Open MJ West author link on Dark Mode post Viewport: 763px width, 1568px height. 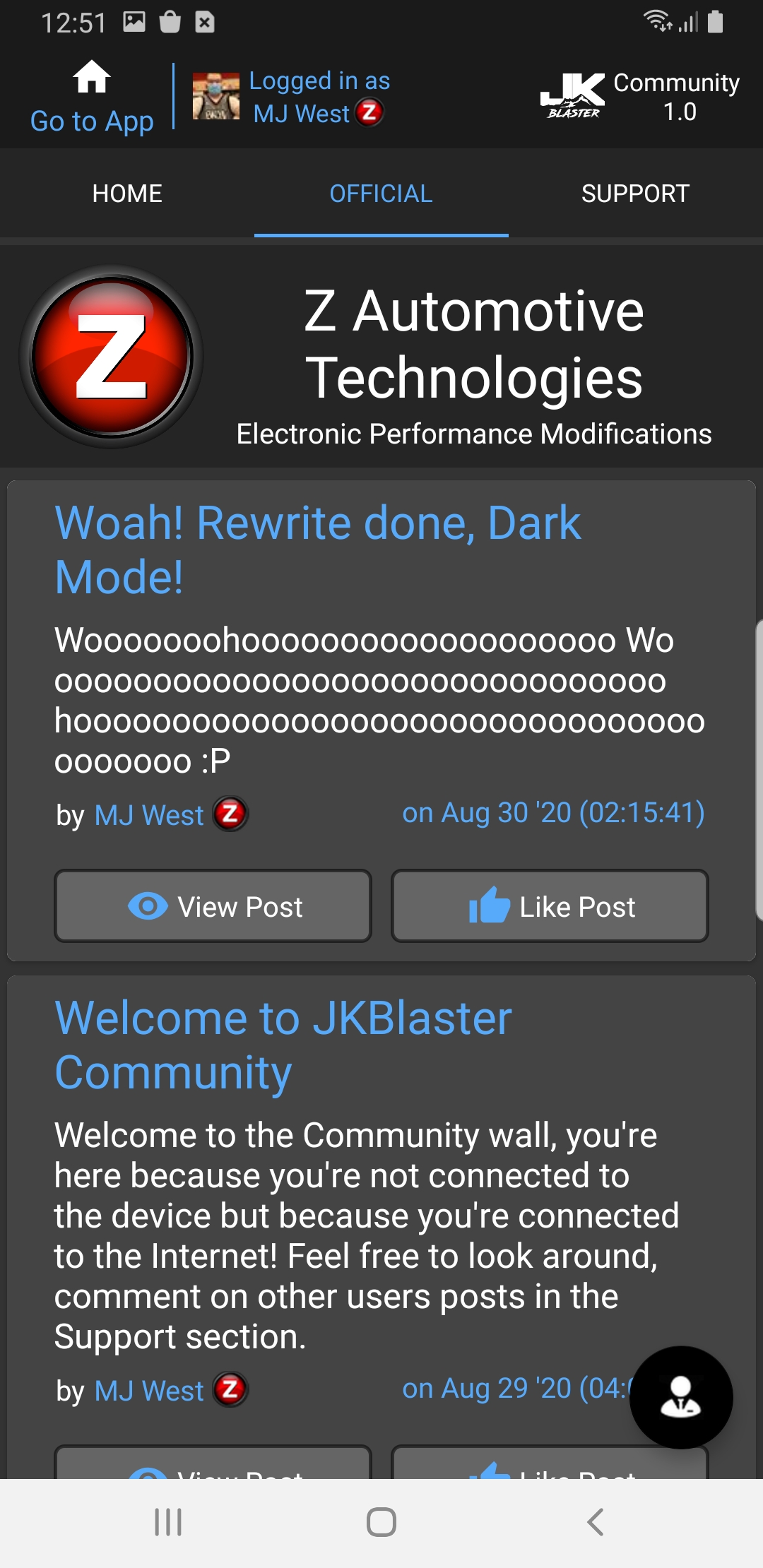(149, 815)
